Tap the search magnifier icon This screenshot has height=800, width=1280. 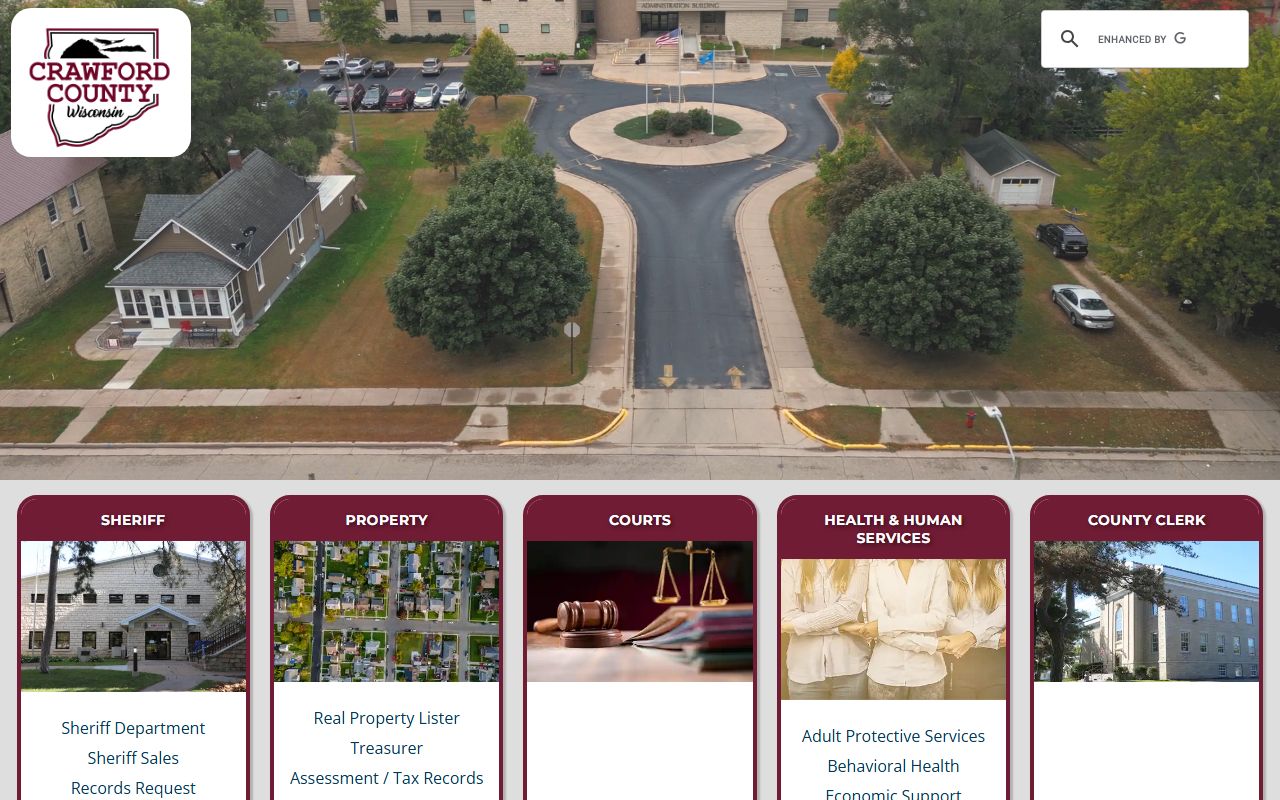click(1069, 39)
